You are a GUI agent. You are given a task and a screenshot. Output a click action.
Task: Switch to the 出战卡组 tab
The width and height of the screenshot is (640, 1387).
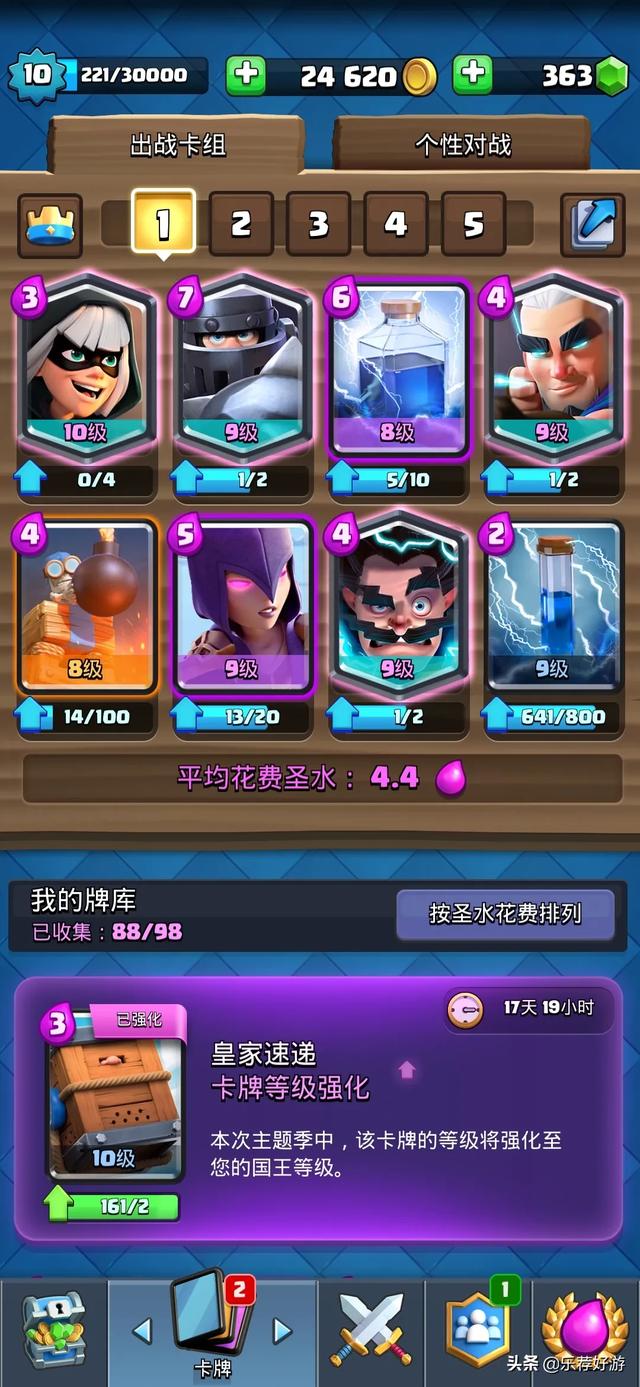(177, 145)
